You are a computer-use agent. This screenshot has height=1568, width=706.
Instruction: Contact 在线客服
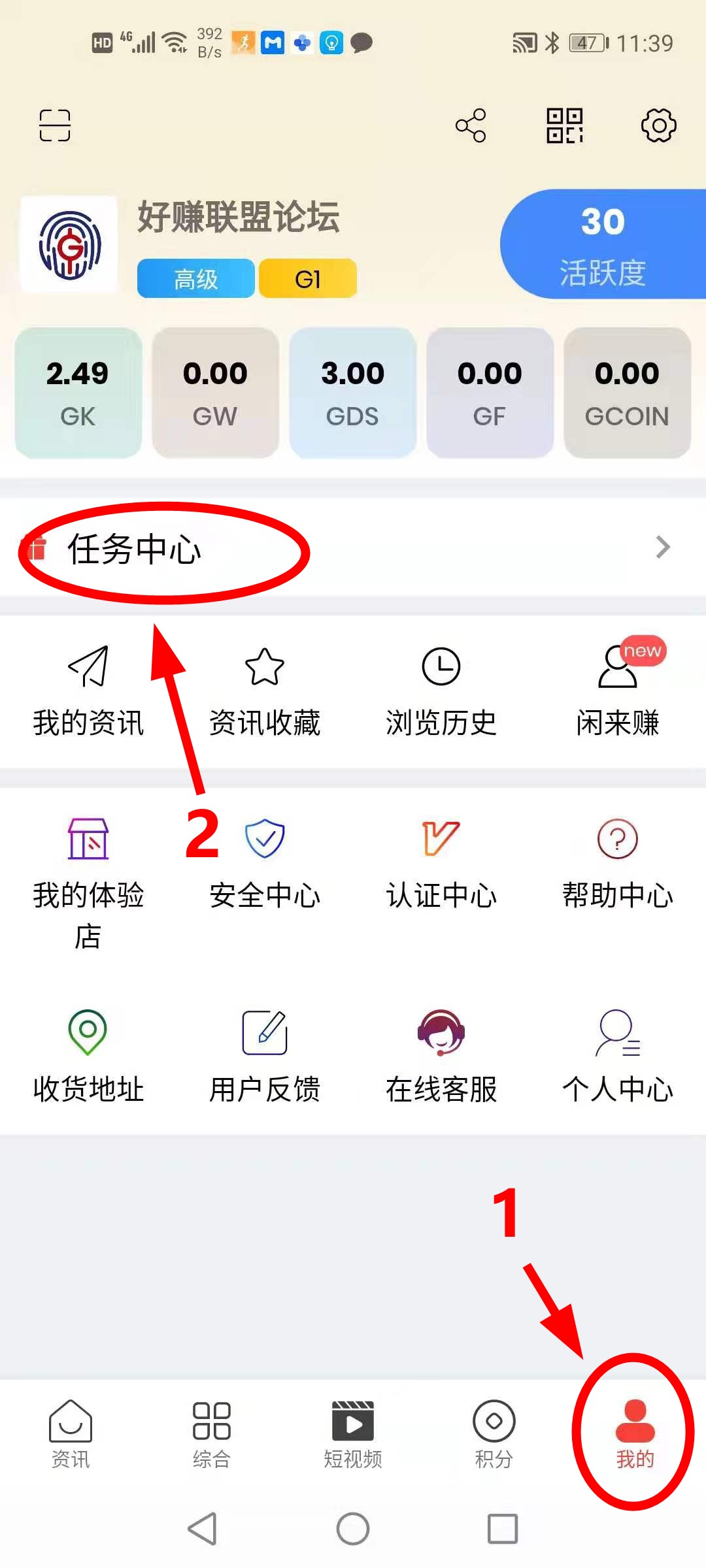(x=441, y=1056)
